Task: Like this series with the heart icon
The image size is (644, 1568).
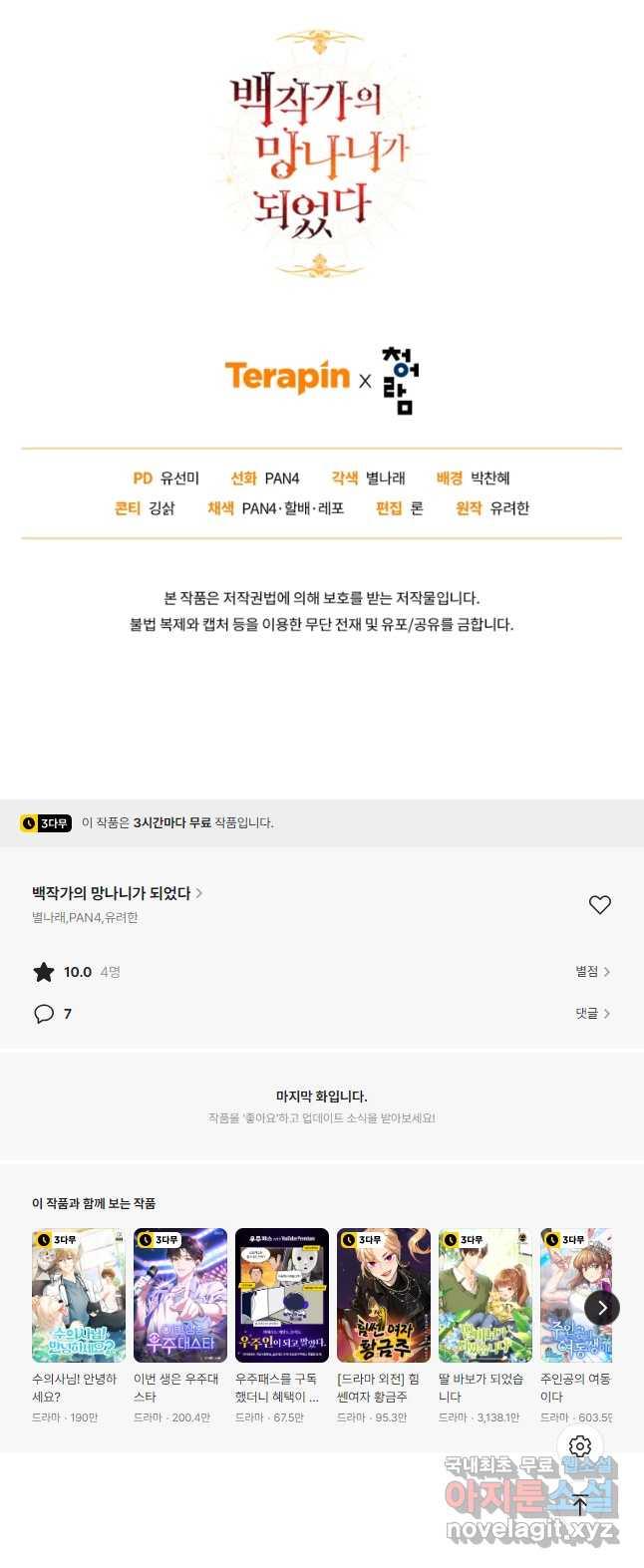Action: coord(599,904)
